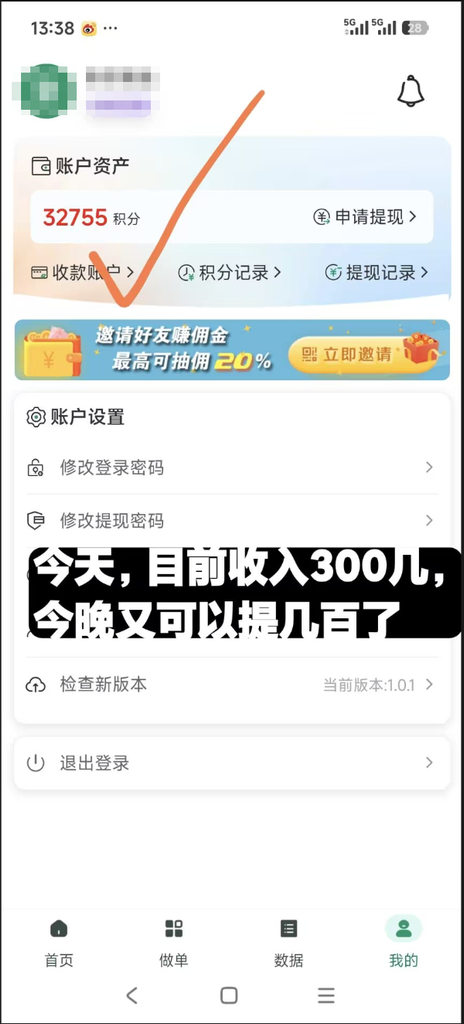Switch to the 数据 tab

289,944
